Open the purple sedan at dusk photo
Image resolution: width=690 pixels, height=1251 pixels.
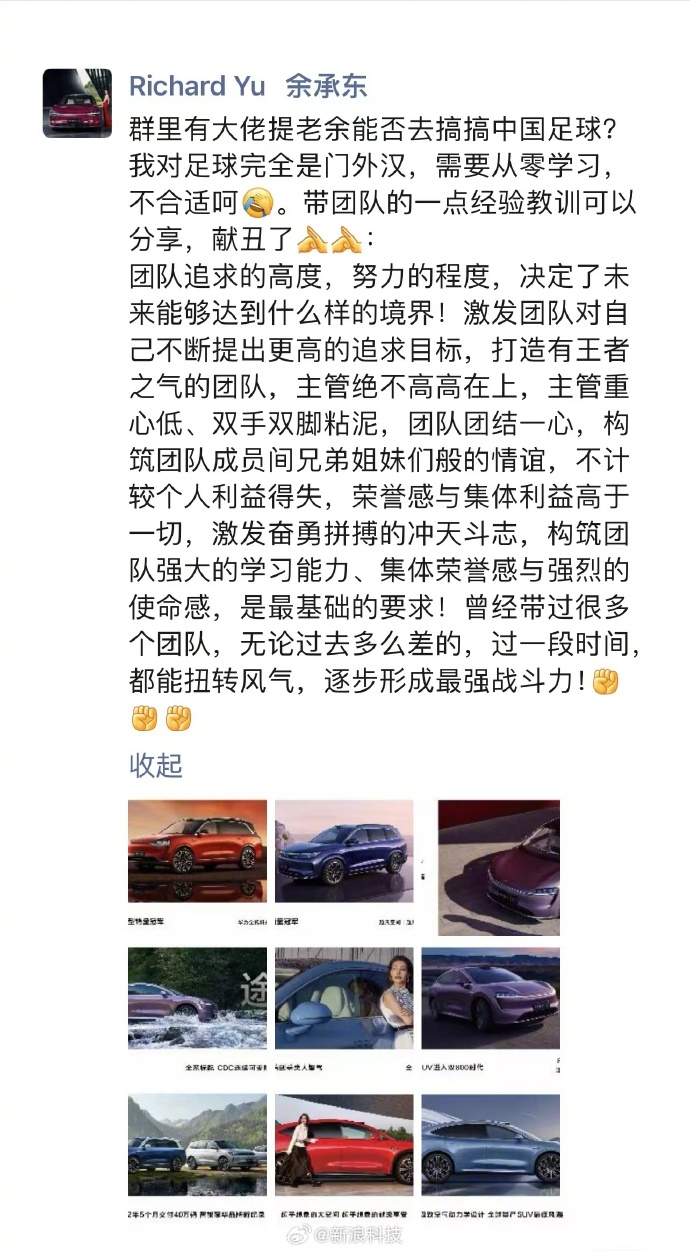pyautogui.click(x=491, y=1014)
